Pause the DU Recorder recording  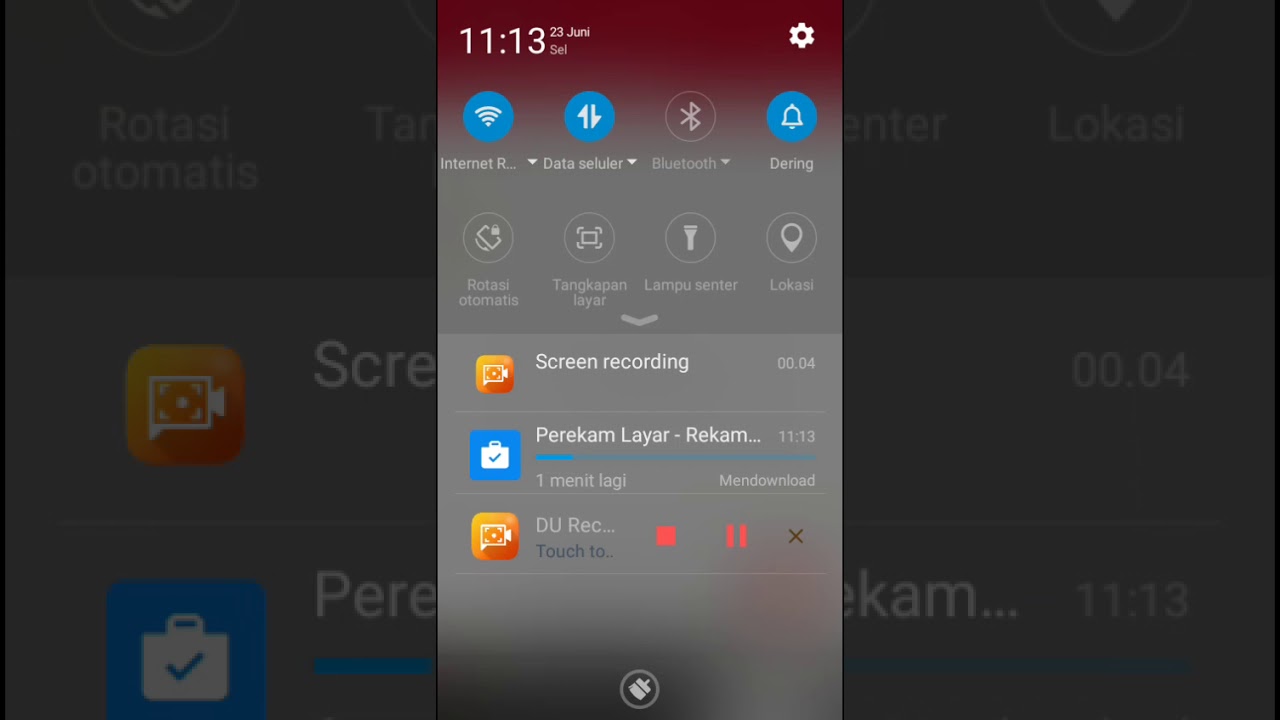click(736, 537)
